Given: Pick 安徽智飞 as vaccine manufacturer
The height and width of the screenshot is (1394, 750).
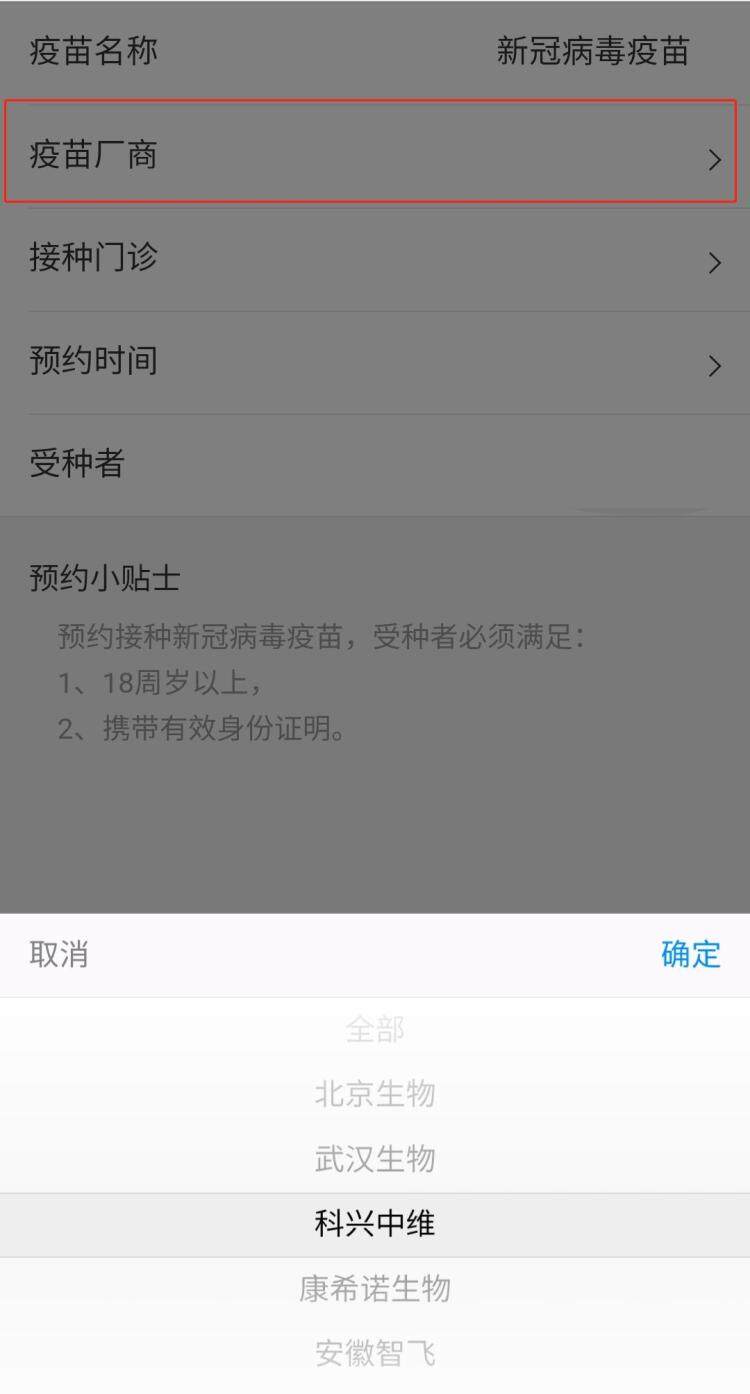Looking at the screenshot, I should pos(375,1353).
